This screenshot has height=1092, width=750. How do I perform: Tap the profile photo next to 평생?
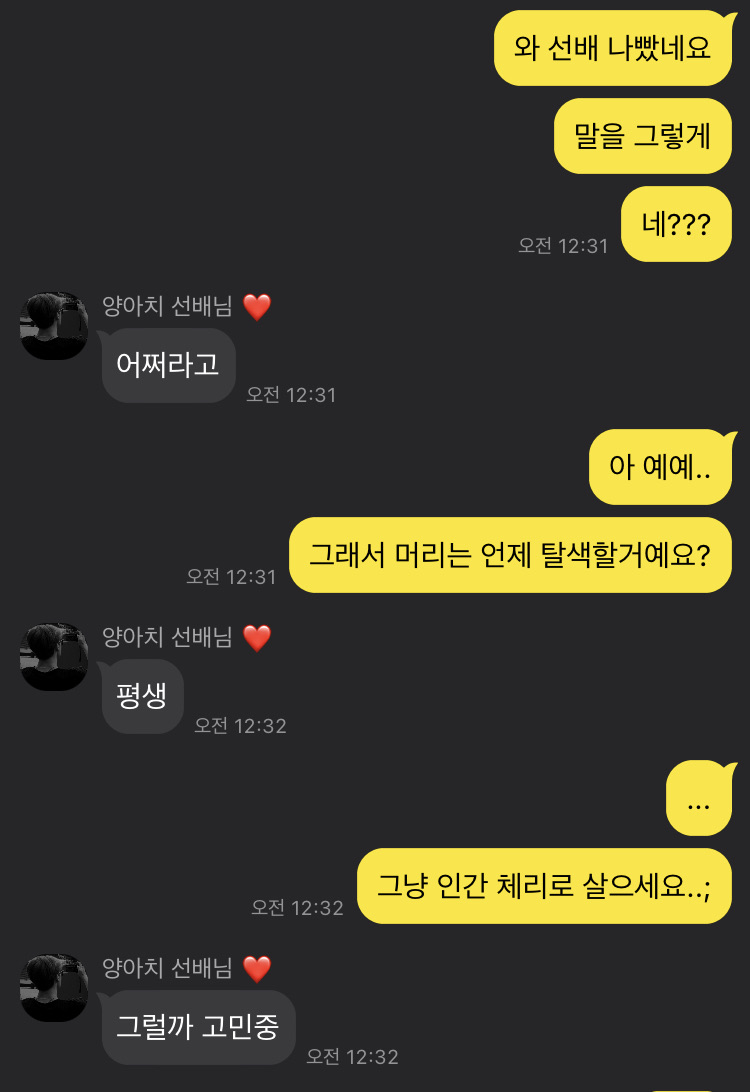point(54,657)
